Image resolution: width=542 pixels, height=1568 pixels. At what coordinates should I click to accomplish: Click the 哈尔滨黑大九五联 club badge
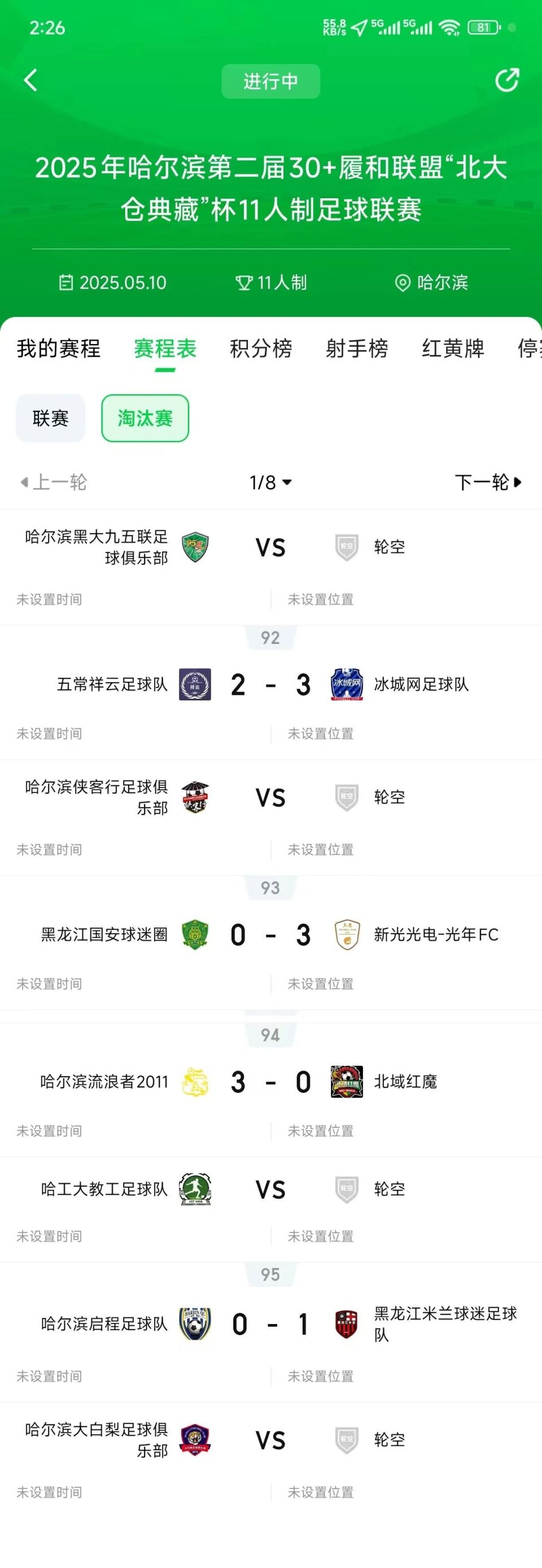pos(196,547)
